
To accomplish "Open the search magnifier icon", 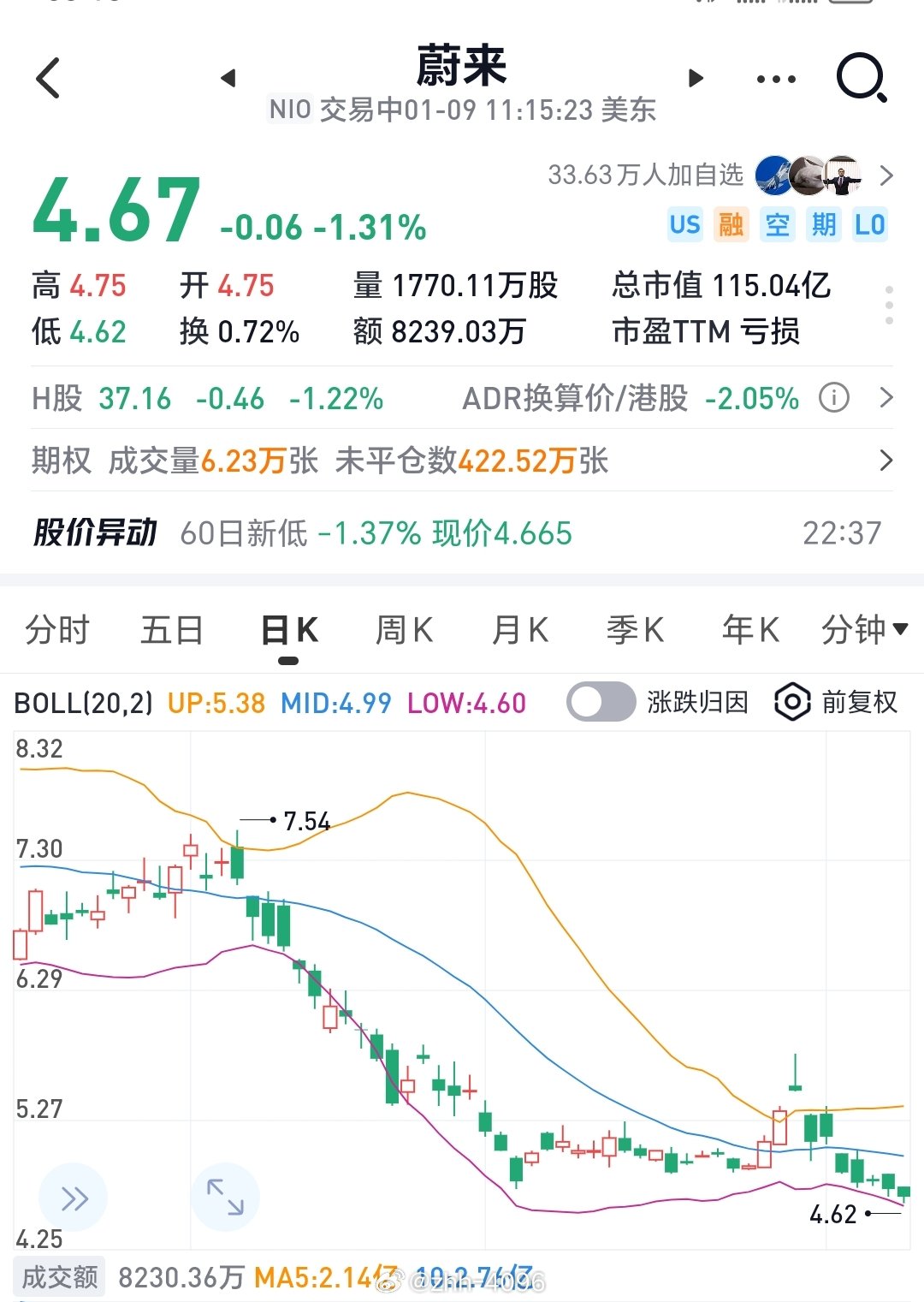I will tap(862, 78).
